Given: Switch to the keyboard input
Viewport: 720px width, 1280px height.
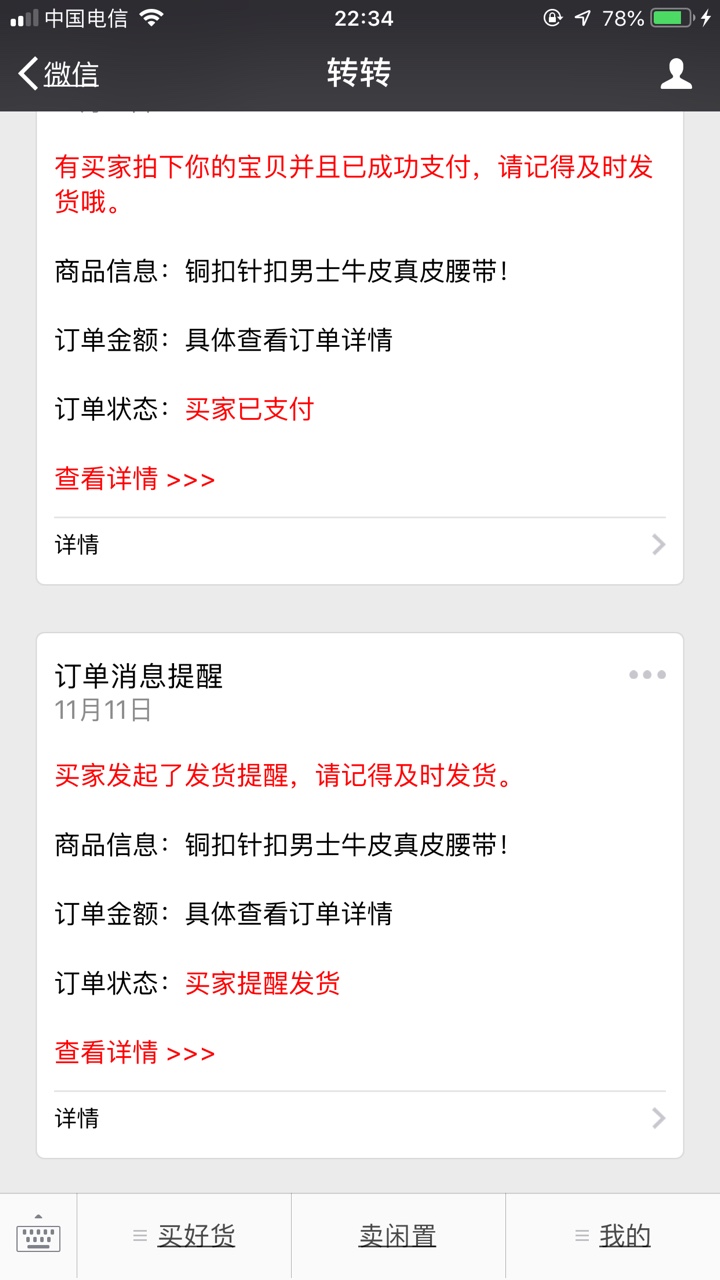Looking at the screenshot, I should (x=38, y=1237).
